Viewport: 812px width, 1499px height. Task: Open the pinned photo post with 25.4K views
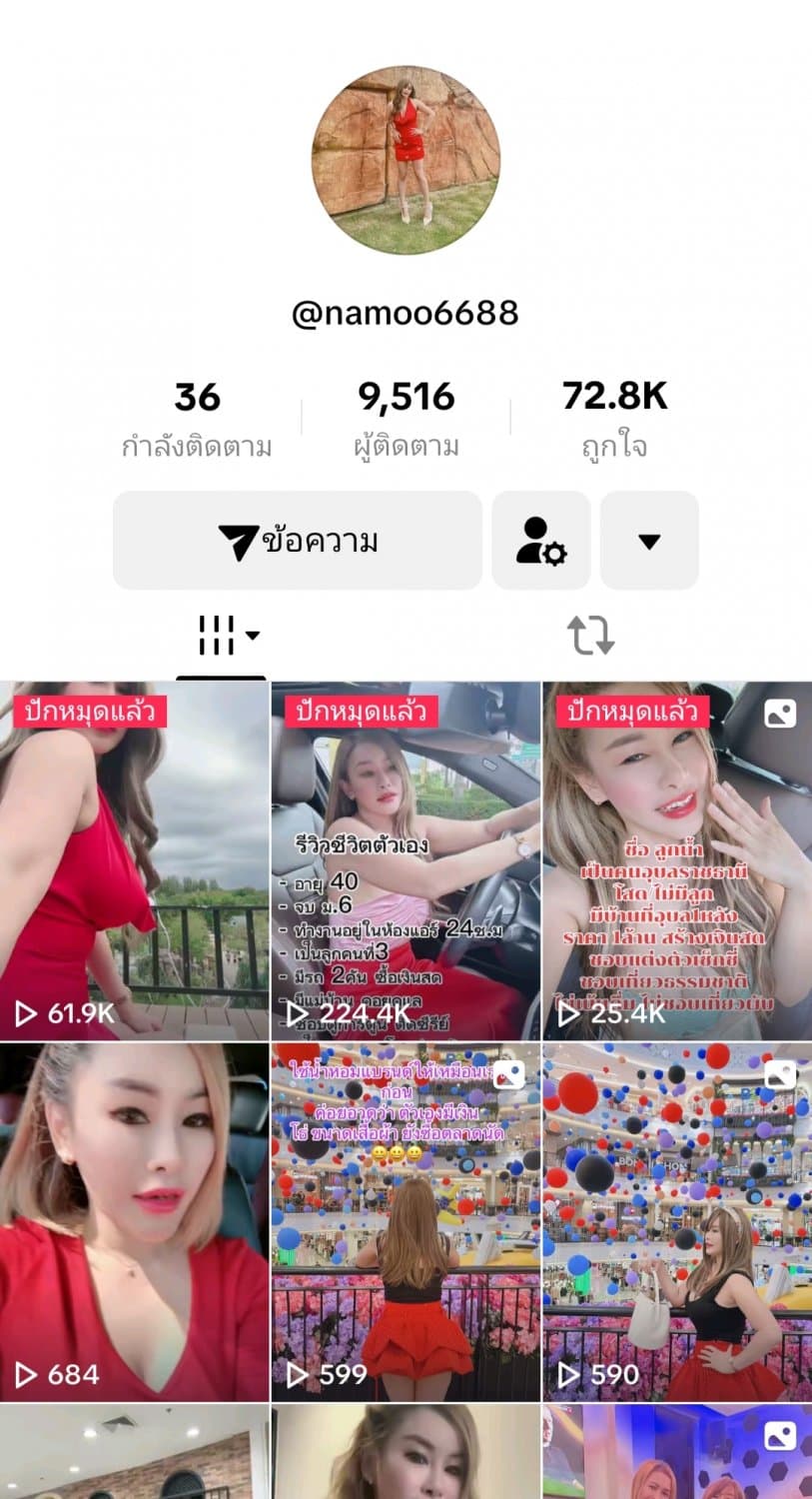(677, 859)
